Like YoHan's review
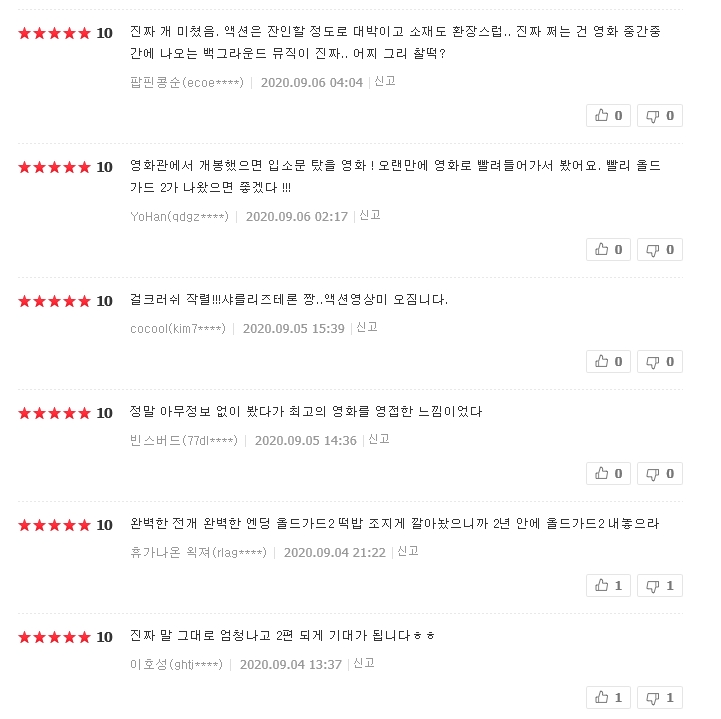The image size is (721, 719). pyautogui.click(x=608, y=250)
